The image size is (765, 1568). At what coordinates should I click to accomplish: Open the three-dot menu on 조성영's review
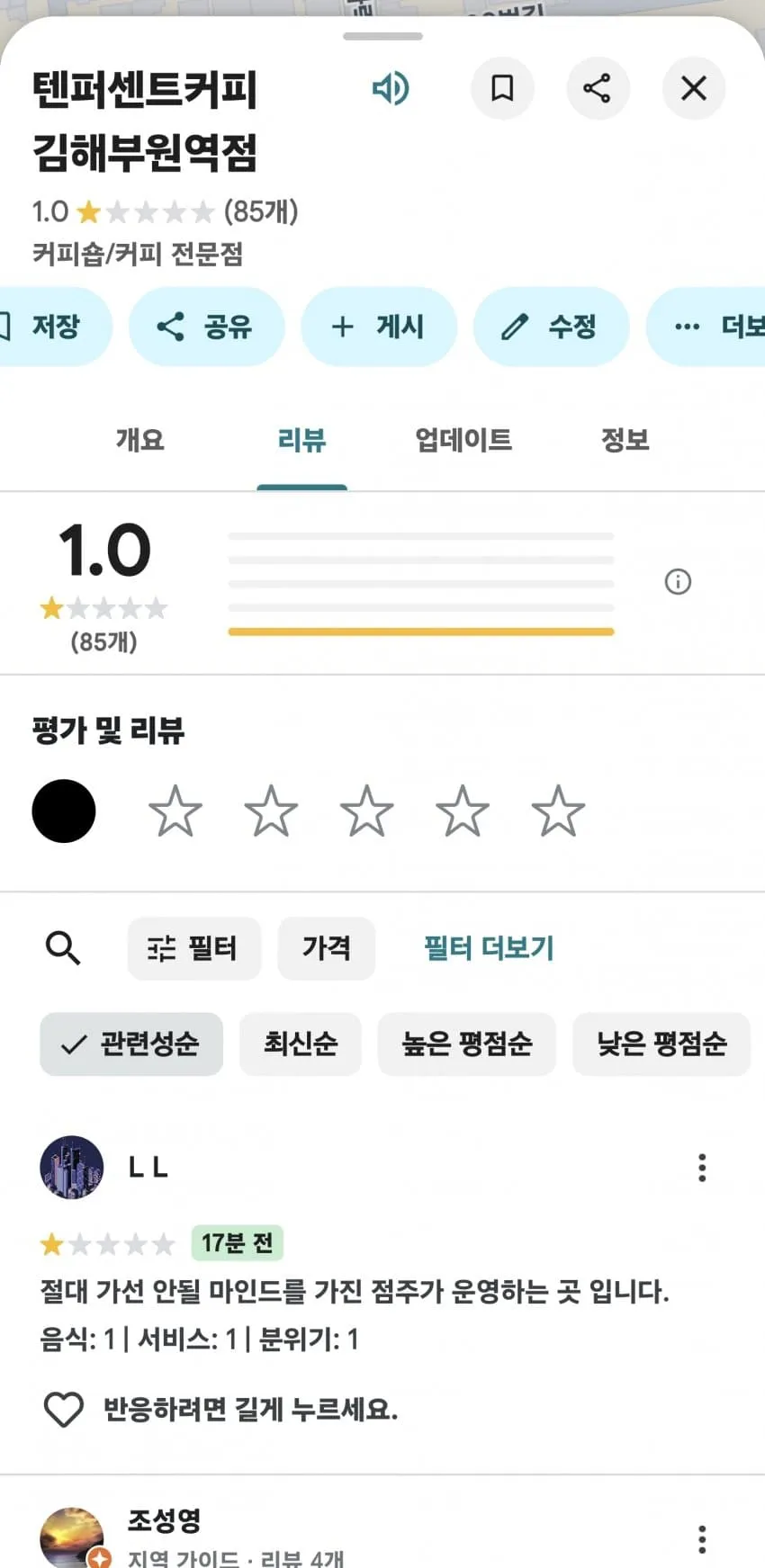point(701,1538)
